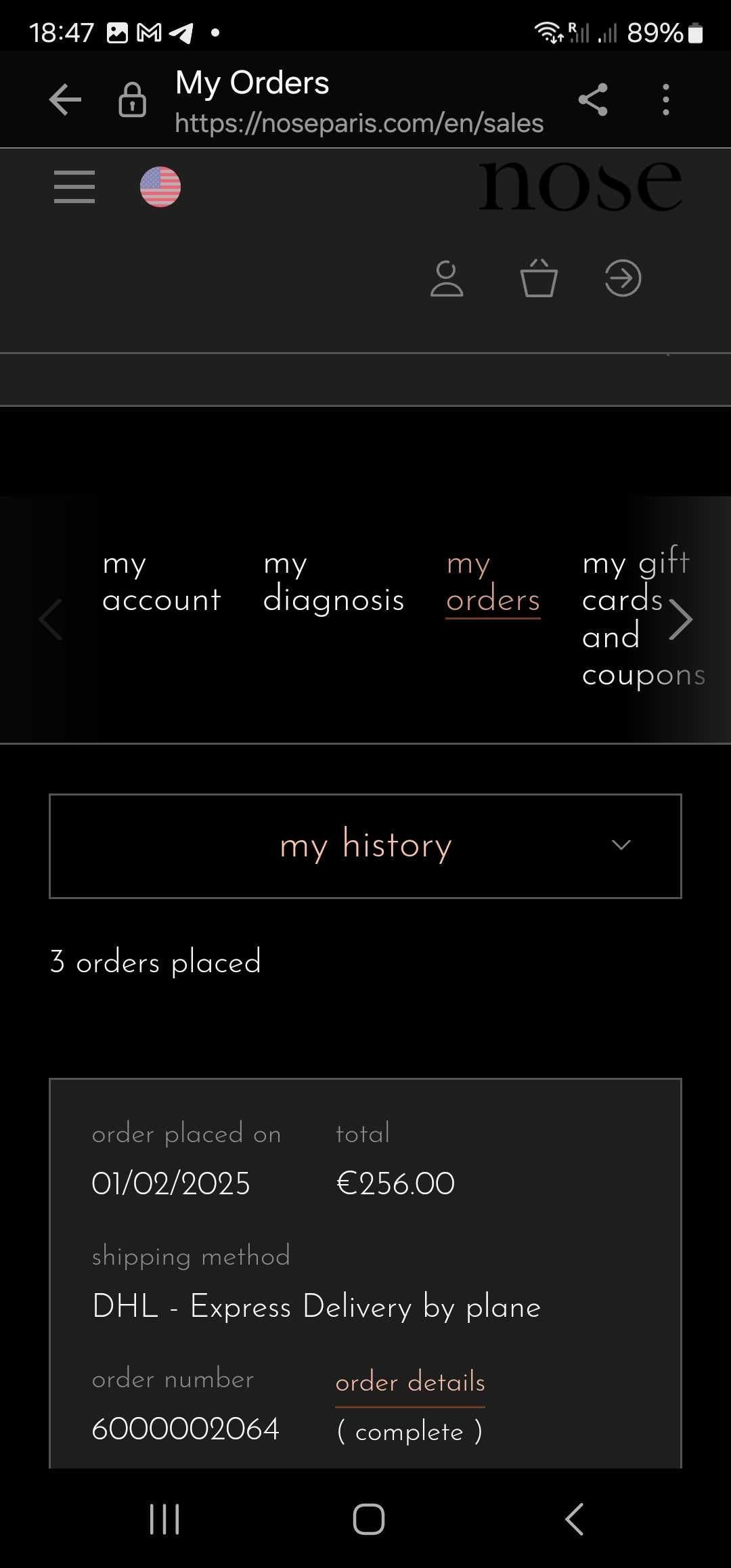
Task: Open order details for order 6000002064
Action: coord(410,1381)
